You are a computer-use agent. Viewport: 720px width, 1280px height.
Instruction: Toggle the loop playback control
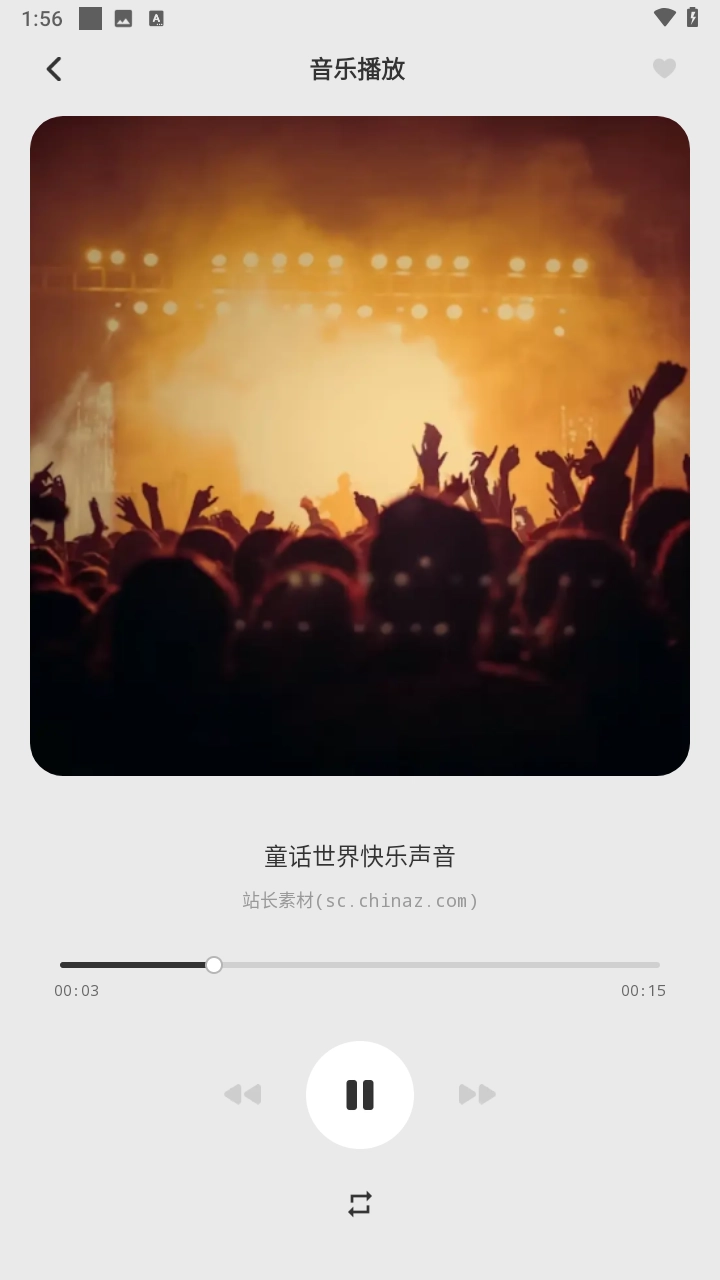click(x=360, y=1204)
